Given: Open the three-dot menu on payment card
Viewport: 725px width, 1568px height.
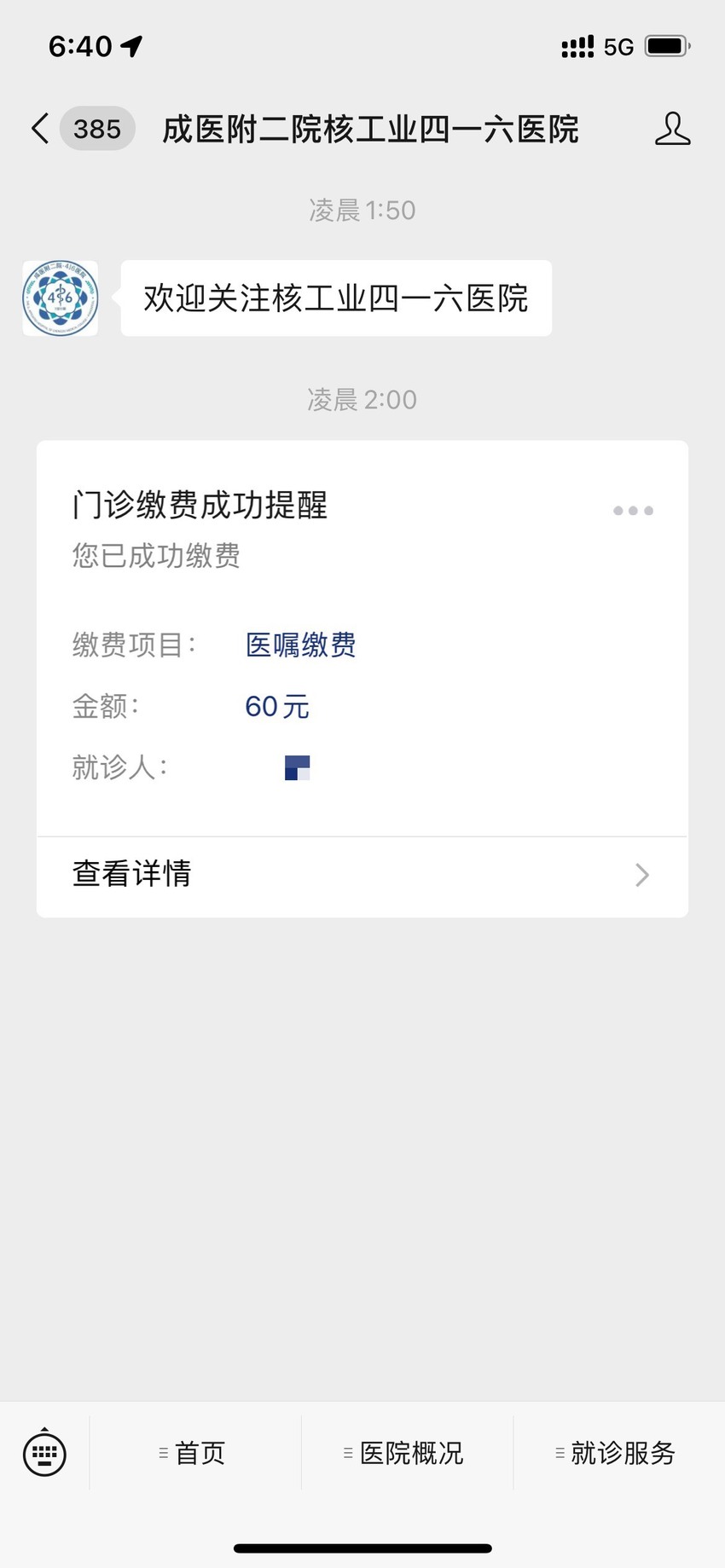Looking at the screenshot, I should point(633,511).
